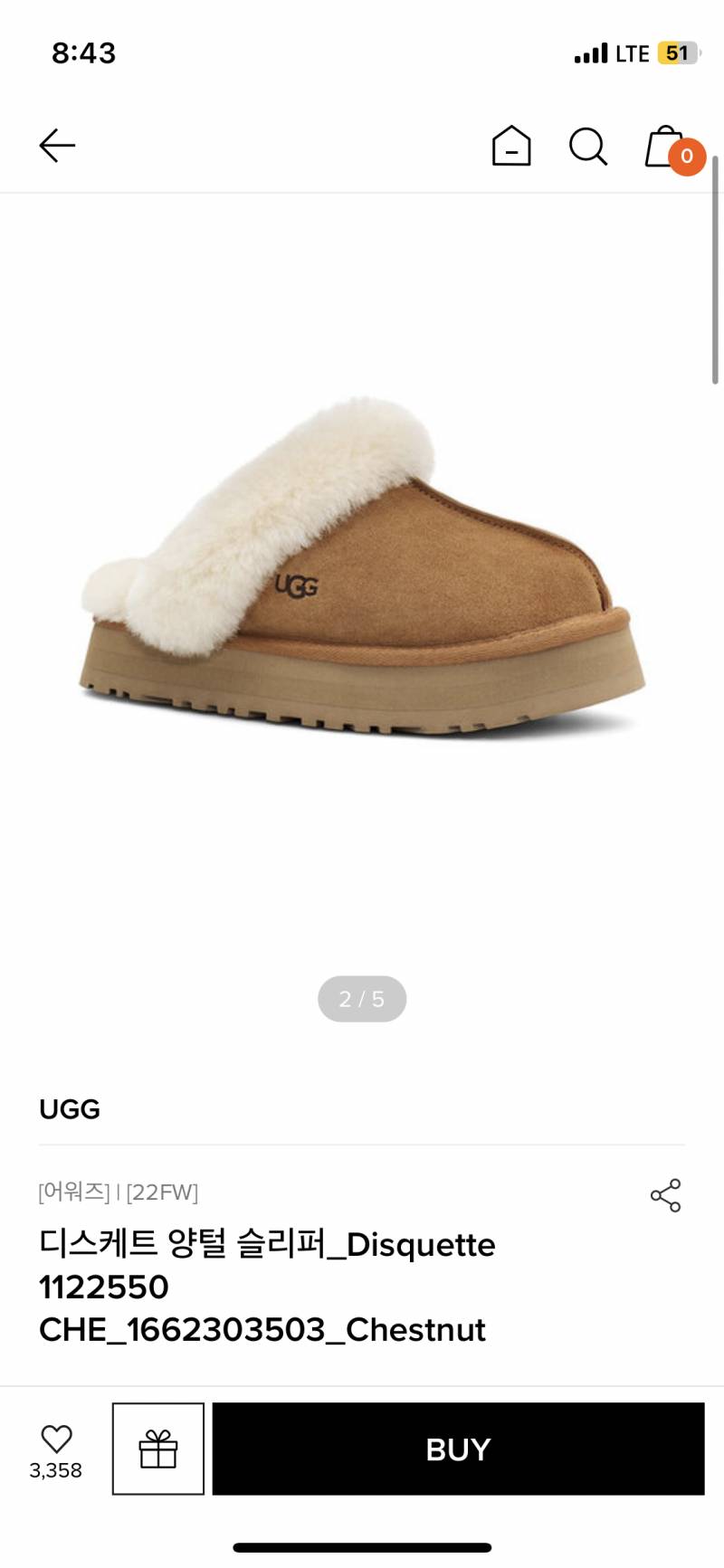
Task: Add the slipper to wishlist heart
Action: [x=56, y=1440]
